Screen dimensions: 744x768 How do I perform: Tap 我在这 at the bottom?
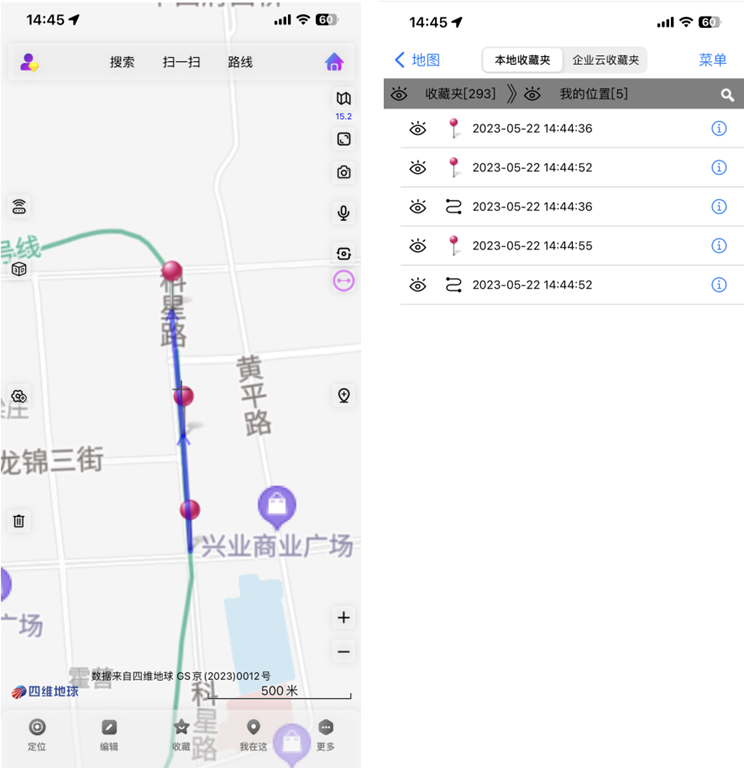tap(253, 734)
